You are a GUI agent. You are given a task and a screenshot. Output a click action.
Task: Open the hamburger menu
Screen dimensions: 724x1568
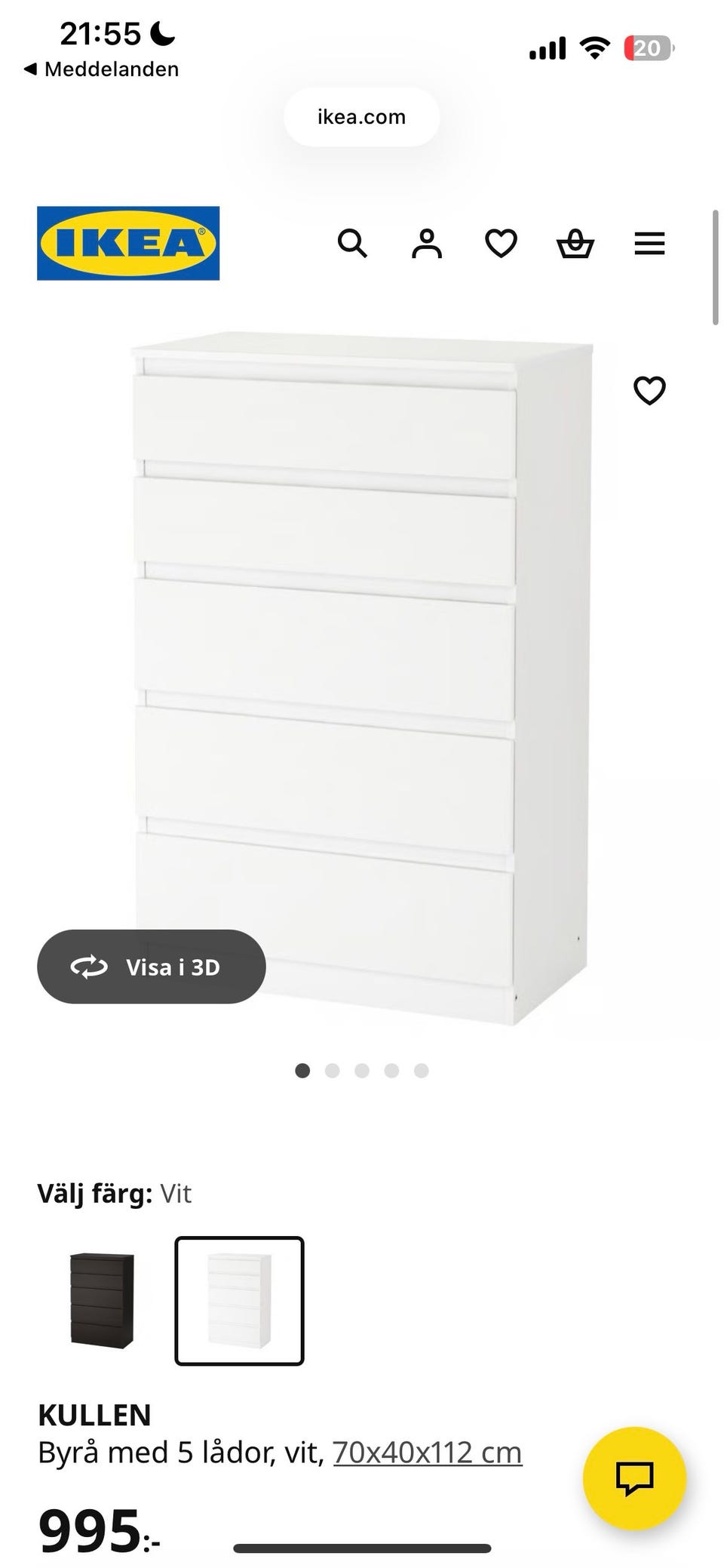pos(649,244)
